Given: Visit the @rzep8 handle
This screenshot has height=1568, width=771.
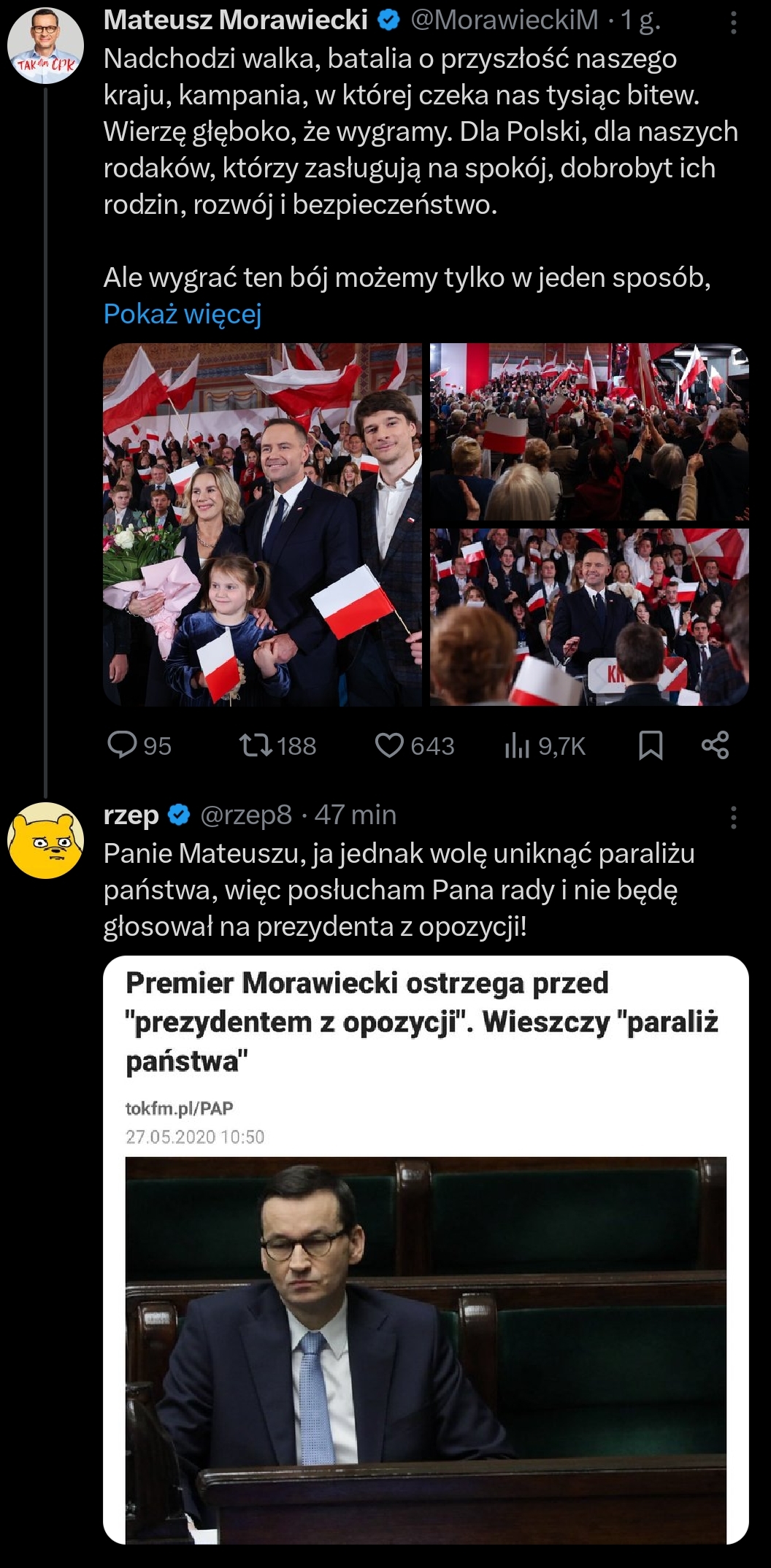Looking at the screenshot, I should 246,815.
